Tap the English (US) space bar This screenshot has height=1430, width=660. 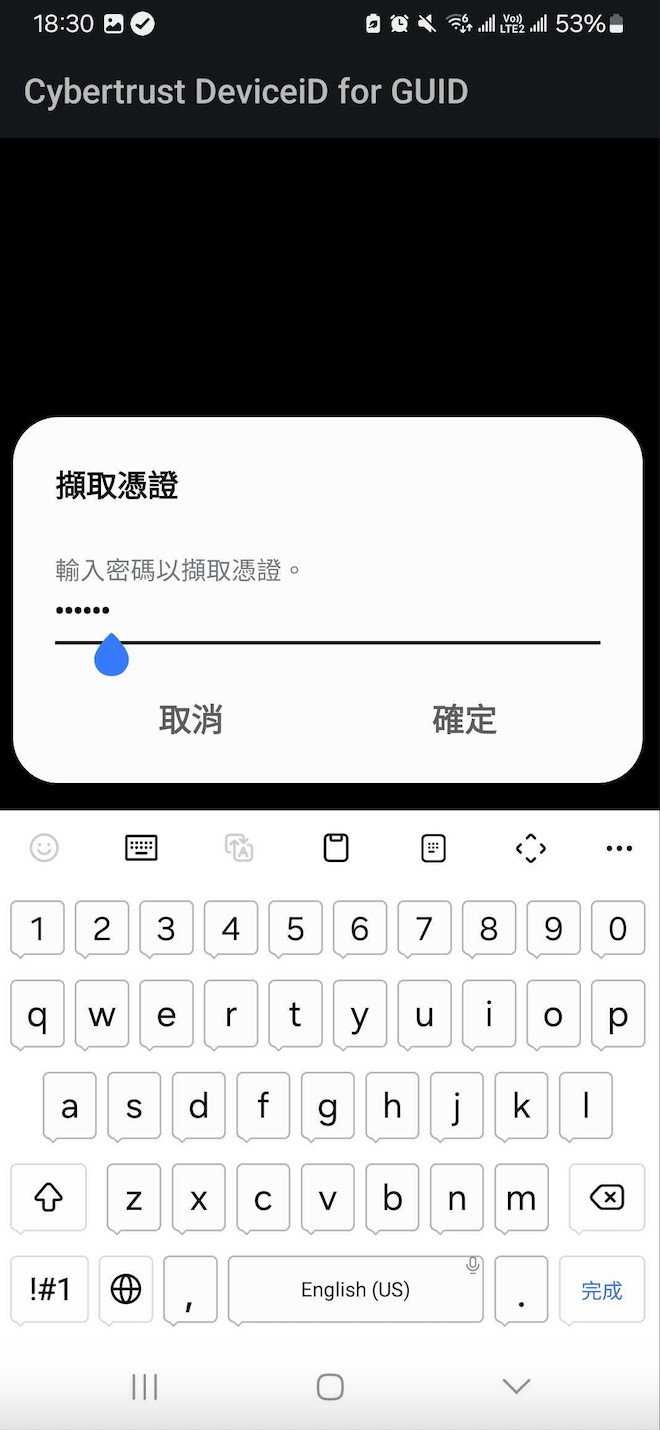(355, 1290)
